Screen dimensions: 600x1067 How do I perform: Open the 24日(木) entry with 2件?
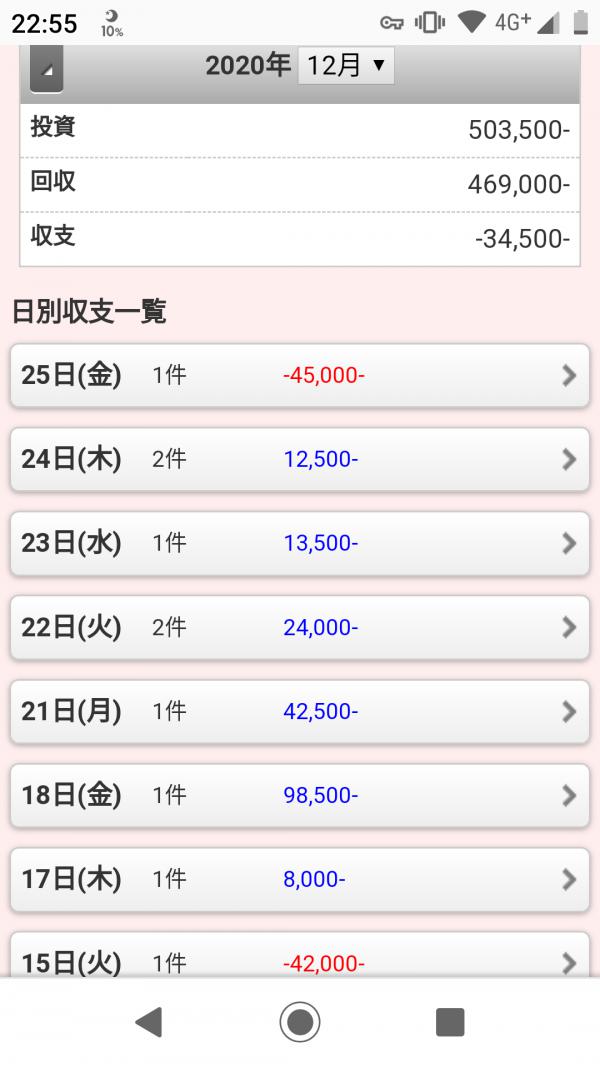click(x=300, y=459)
